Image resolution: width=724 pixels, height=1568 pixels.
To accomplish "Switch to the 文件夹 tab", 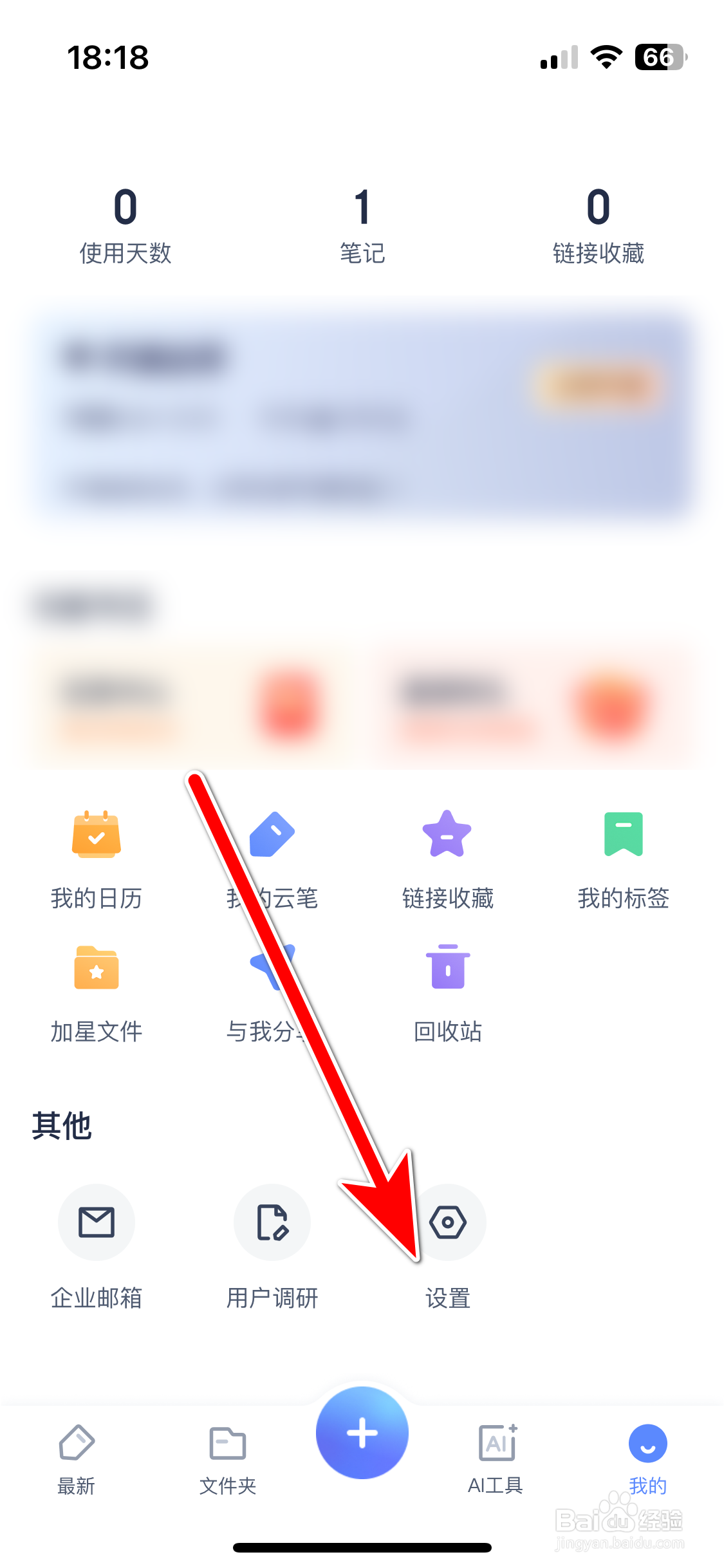I will [227, 1455].
